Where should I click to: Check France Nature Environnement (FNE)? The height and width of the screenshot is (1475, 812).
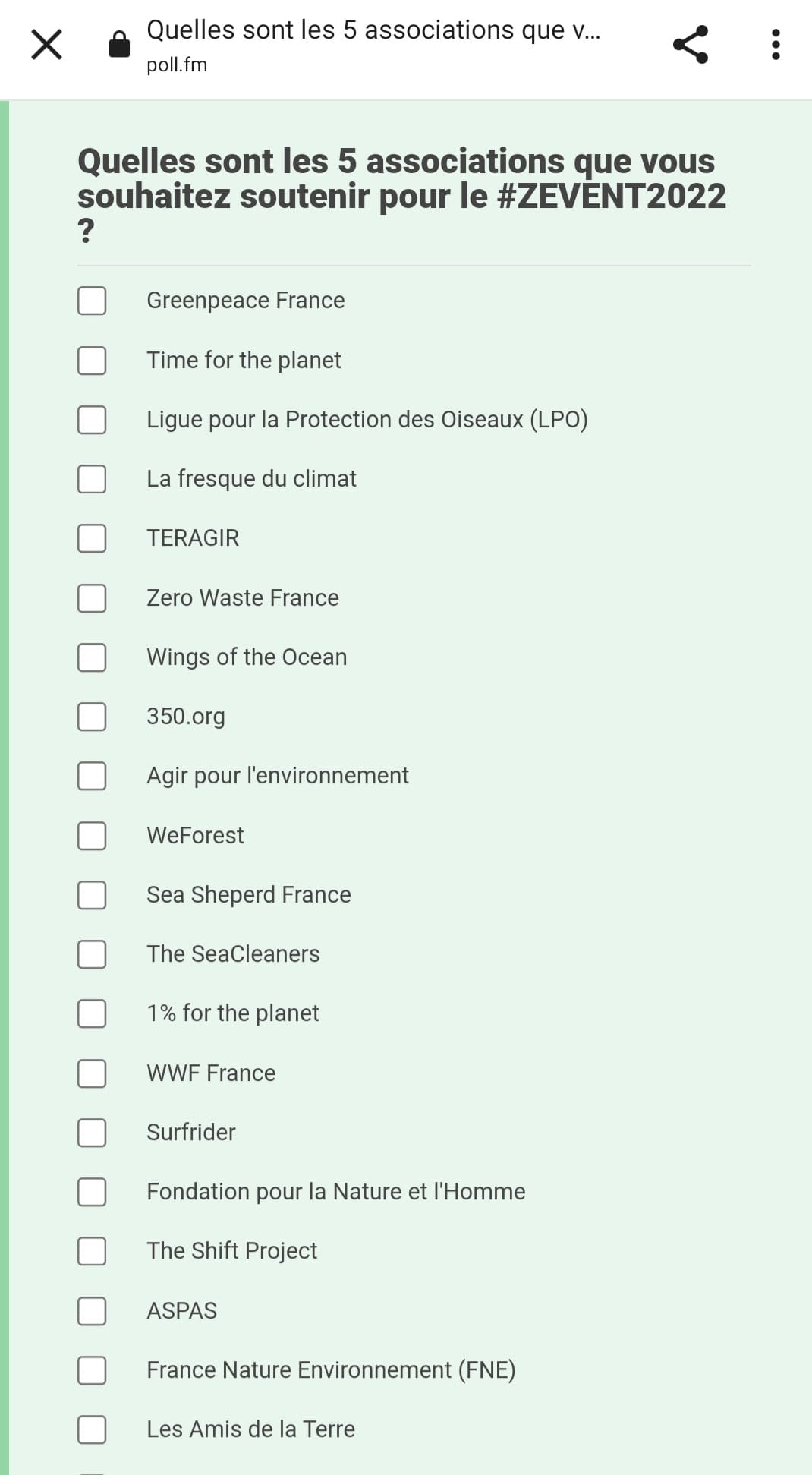click(91, 1370)
